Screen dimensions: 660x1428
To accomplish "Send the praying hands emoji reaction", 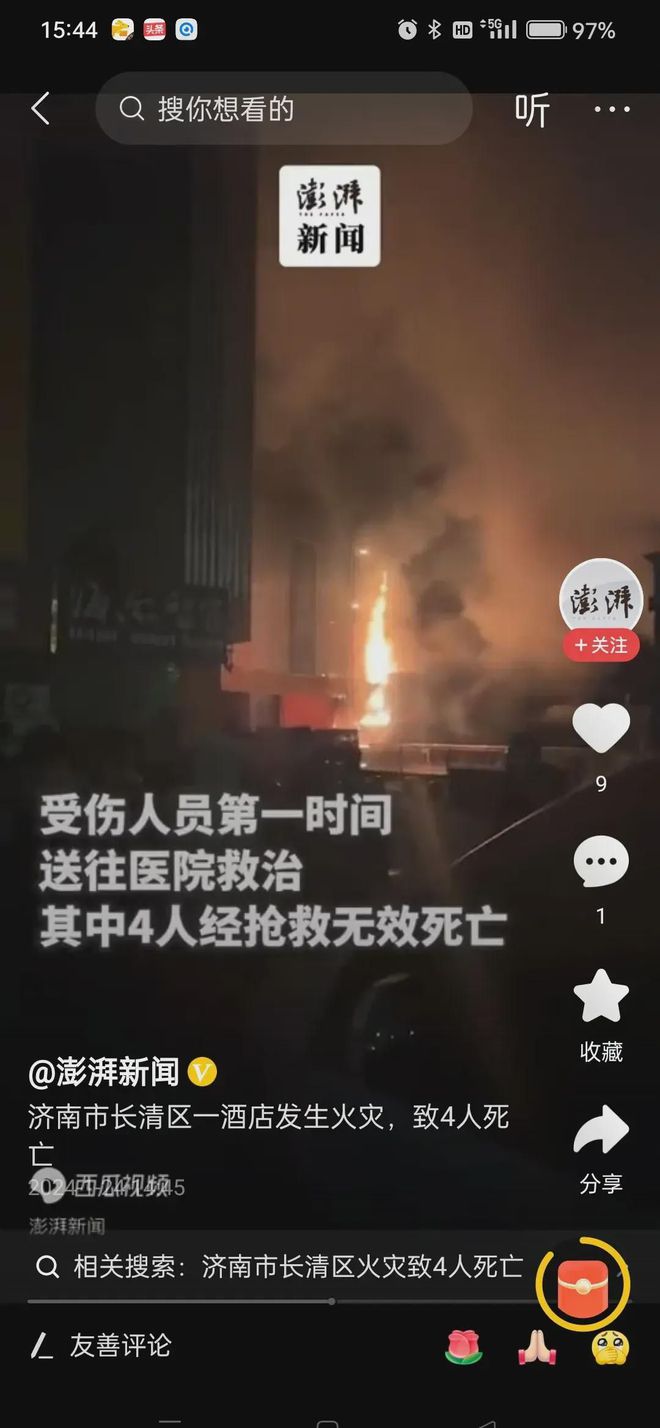I will point(536,1348).
